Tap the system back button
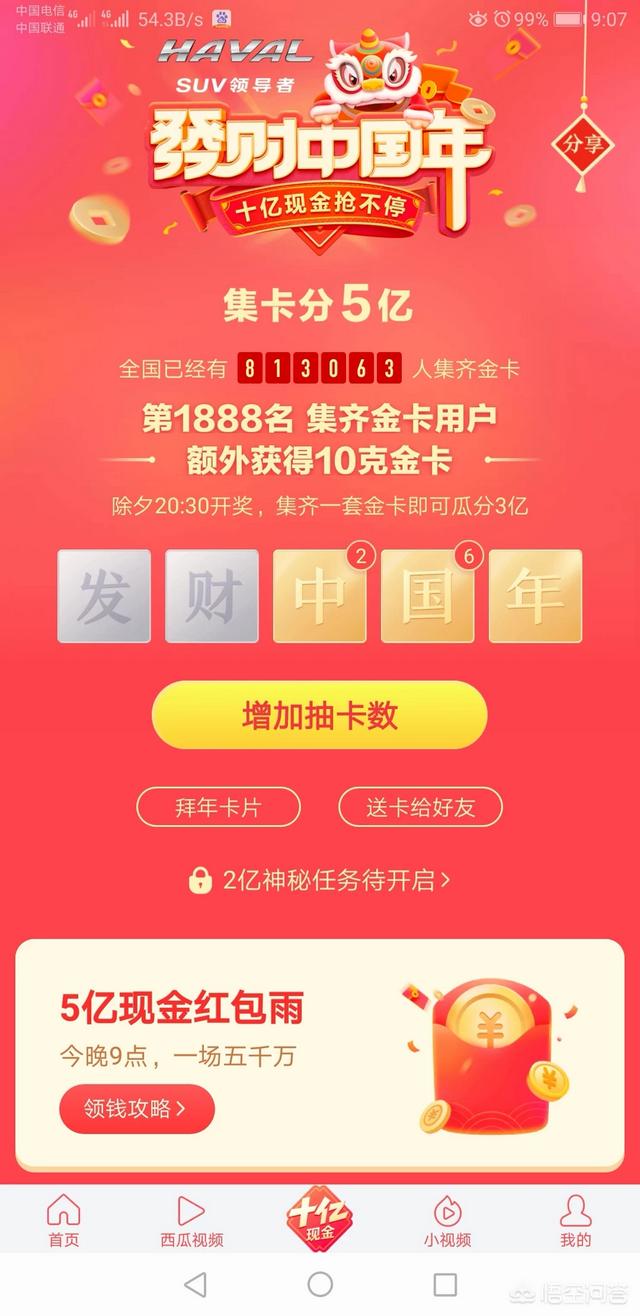The width and height of the screenshot is (640, 1316). 196,1284
